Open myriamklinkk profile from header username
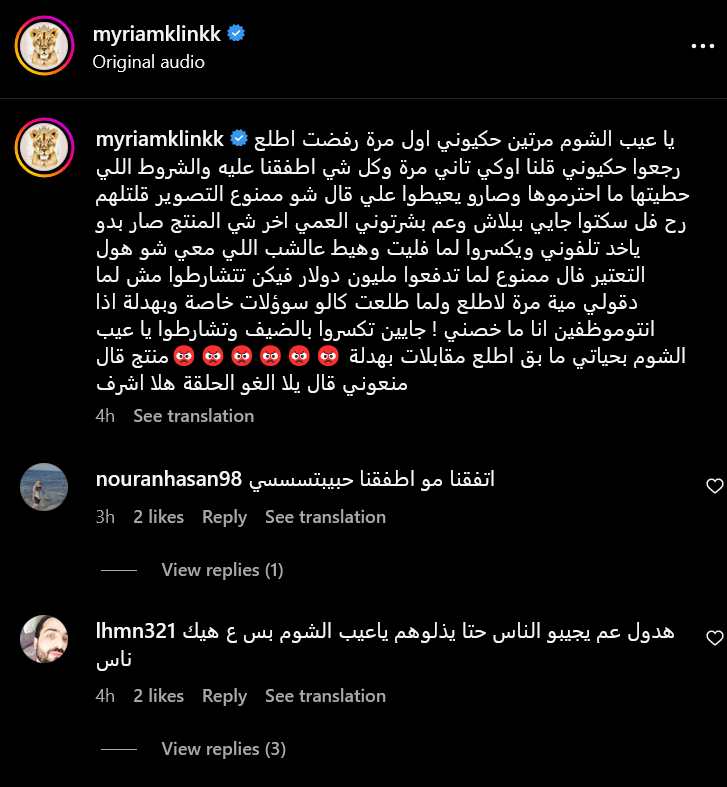Viewport: 727px width, 787px height. 156,34
